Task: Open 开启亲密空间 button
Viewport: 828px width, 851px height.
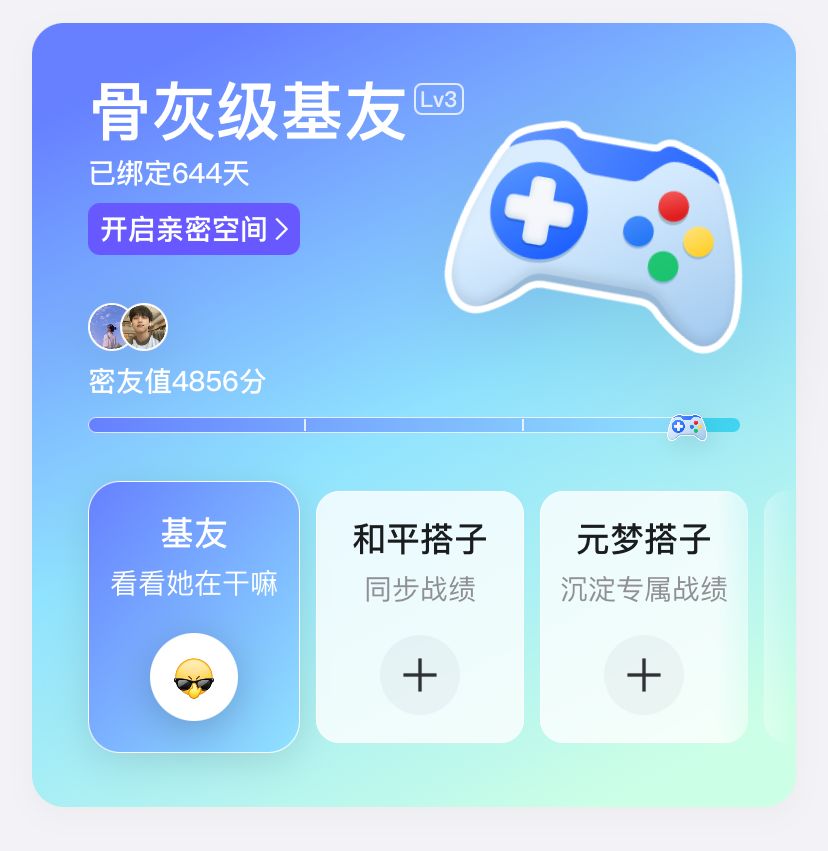Action: coord(193,229)
